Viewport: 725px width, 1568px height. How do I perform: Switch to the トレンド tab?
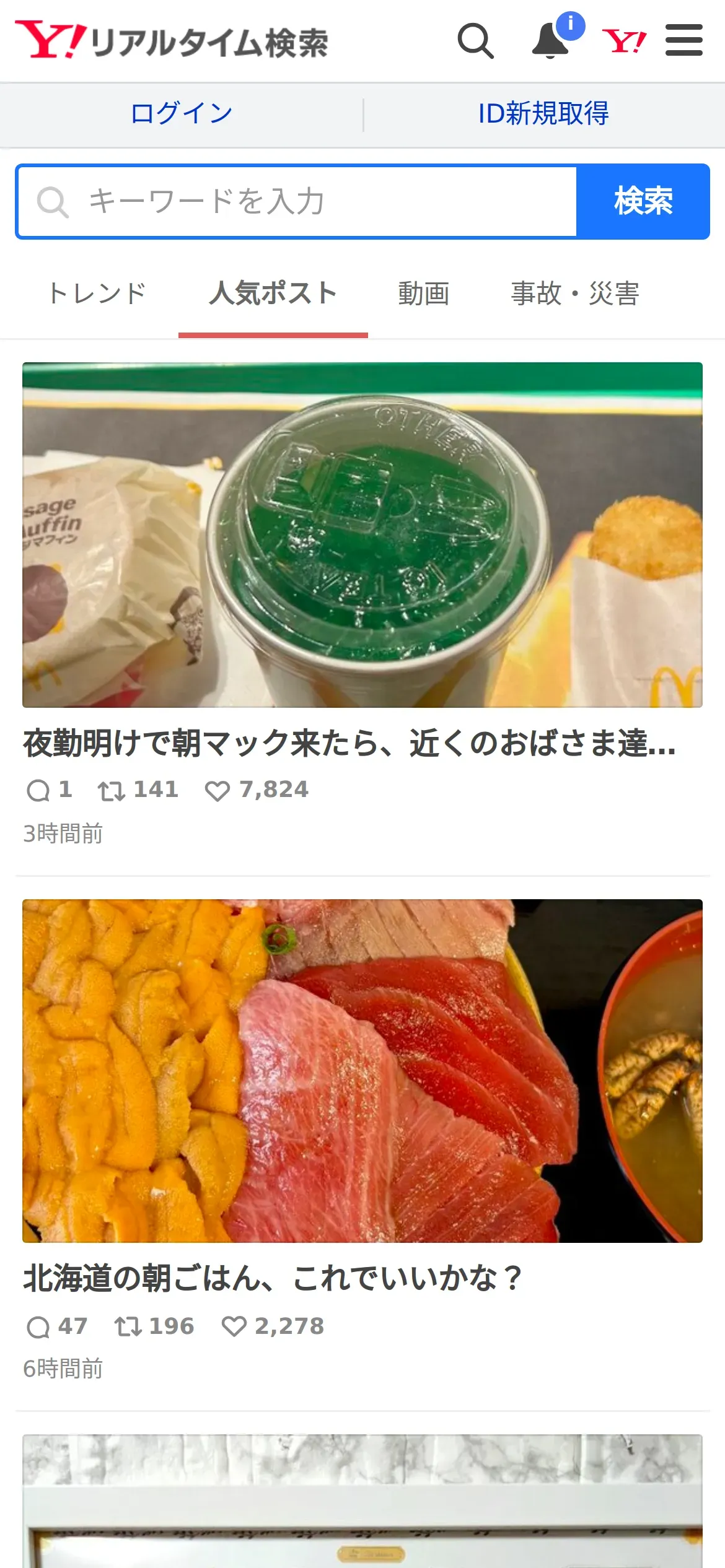pos(97,294)
